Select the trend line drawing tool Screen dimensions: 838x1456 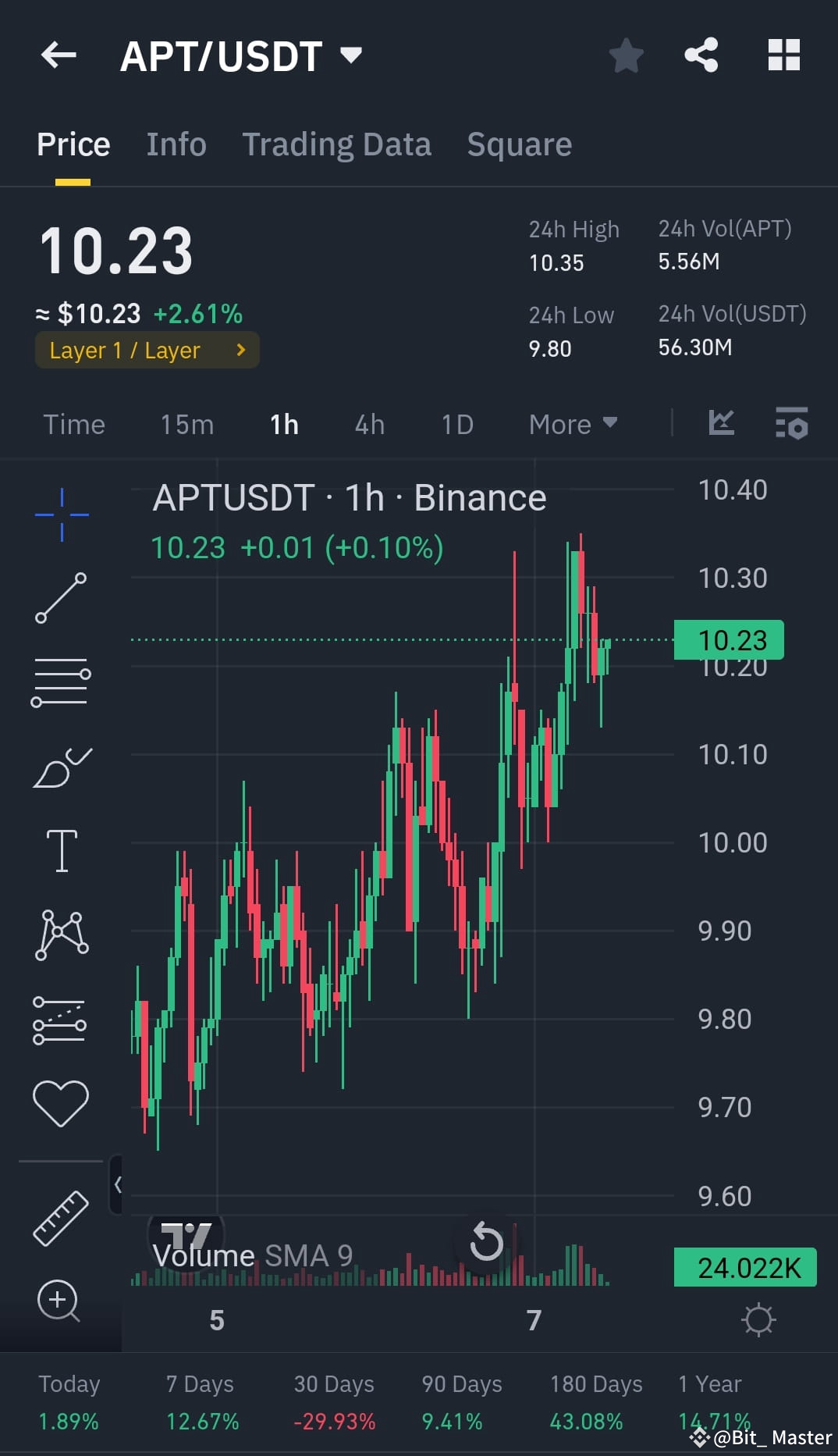(61, 599)
